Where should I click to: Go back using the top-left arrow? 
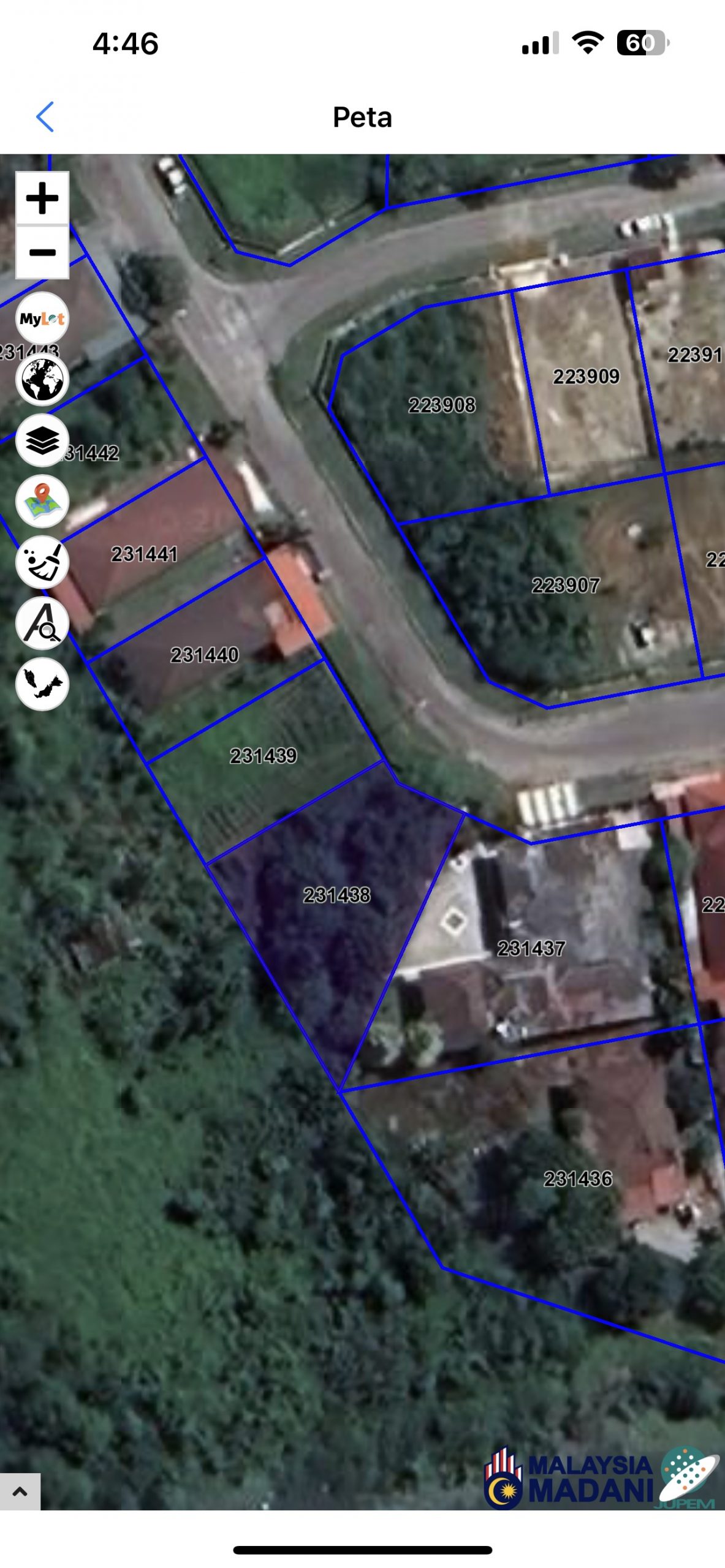45,117
